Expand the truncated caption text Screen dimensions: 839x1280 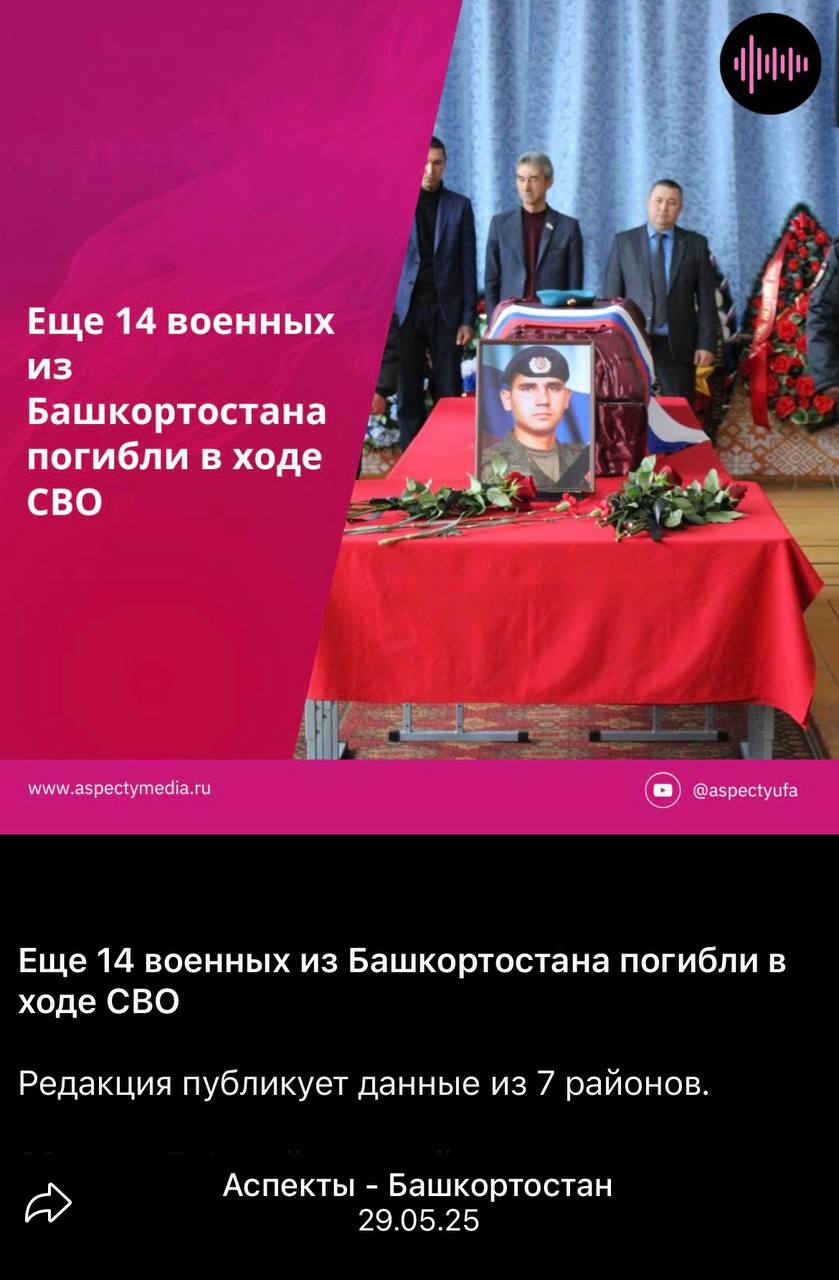tap(363, 1084)
